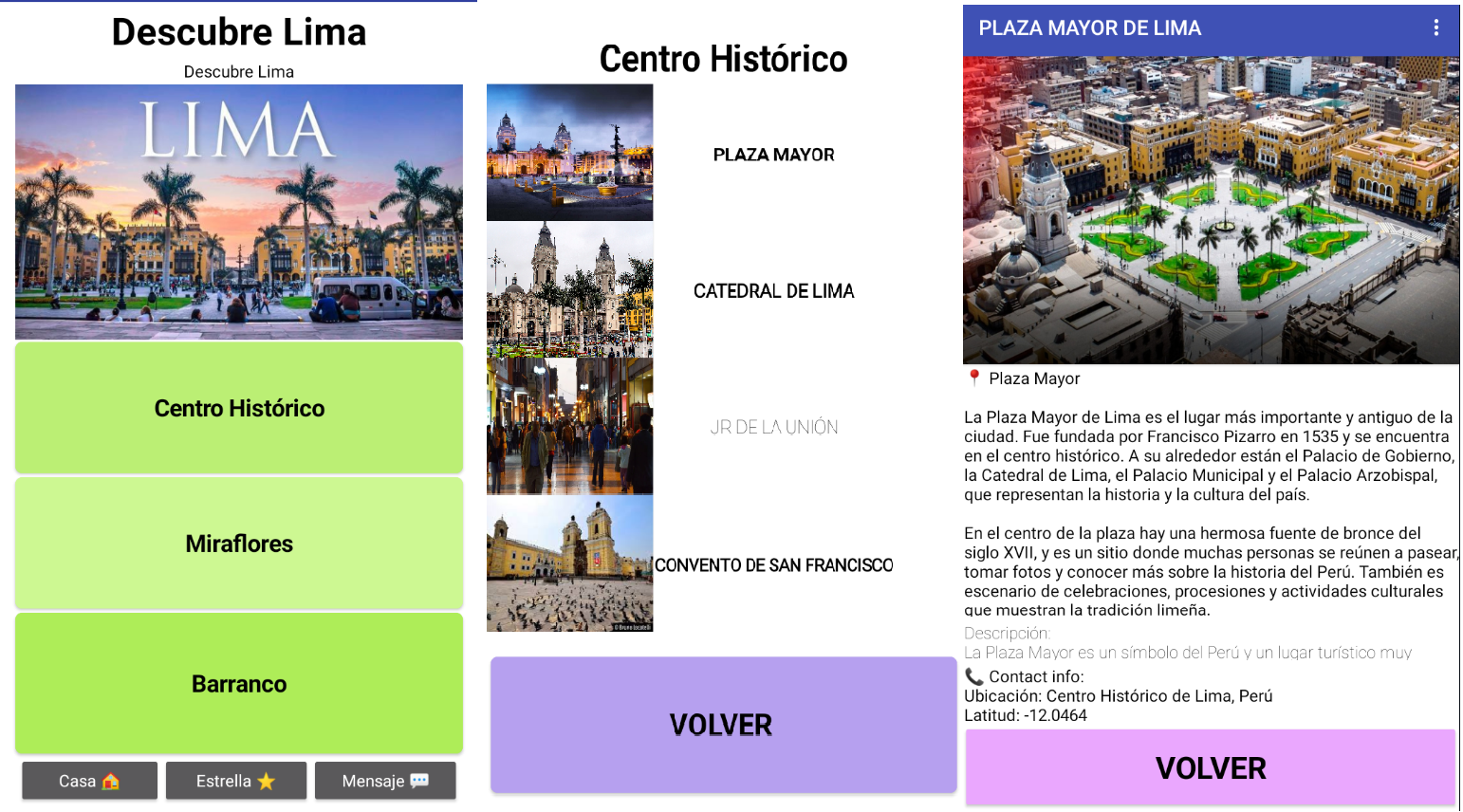This screenshot has height=812, width=1463.
Task: Select the Miraflores button
Action: coord(239,544)
